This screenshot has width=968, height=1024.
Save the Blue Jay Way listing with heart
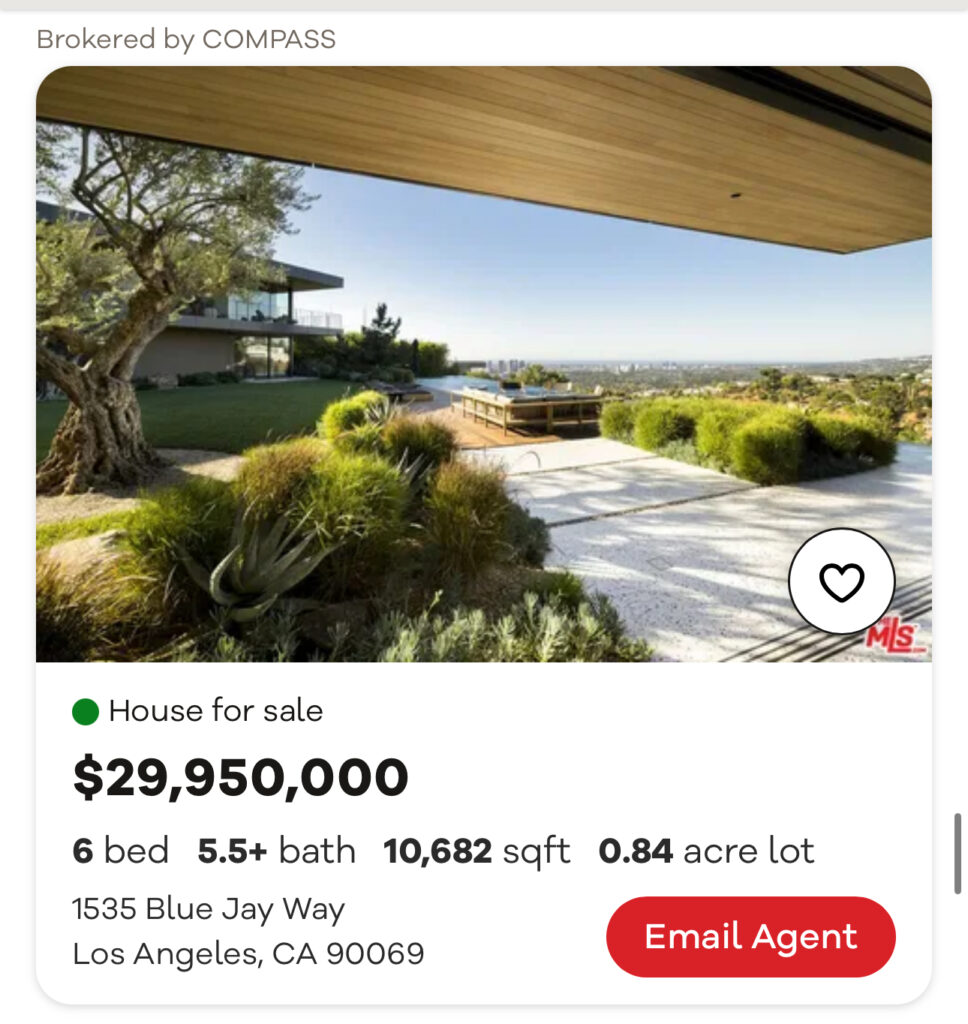coord(841,581)
